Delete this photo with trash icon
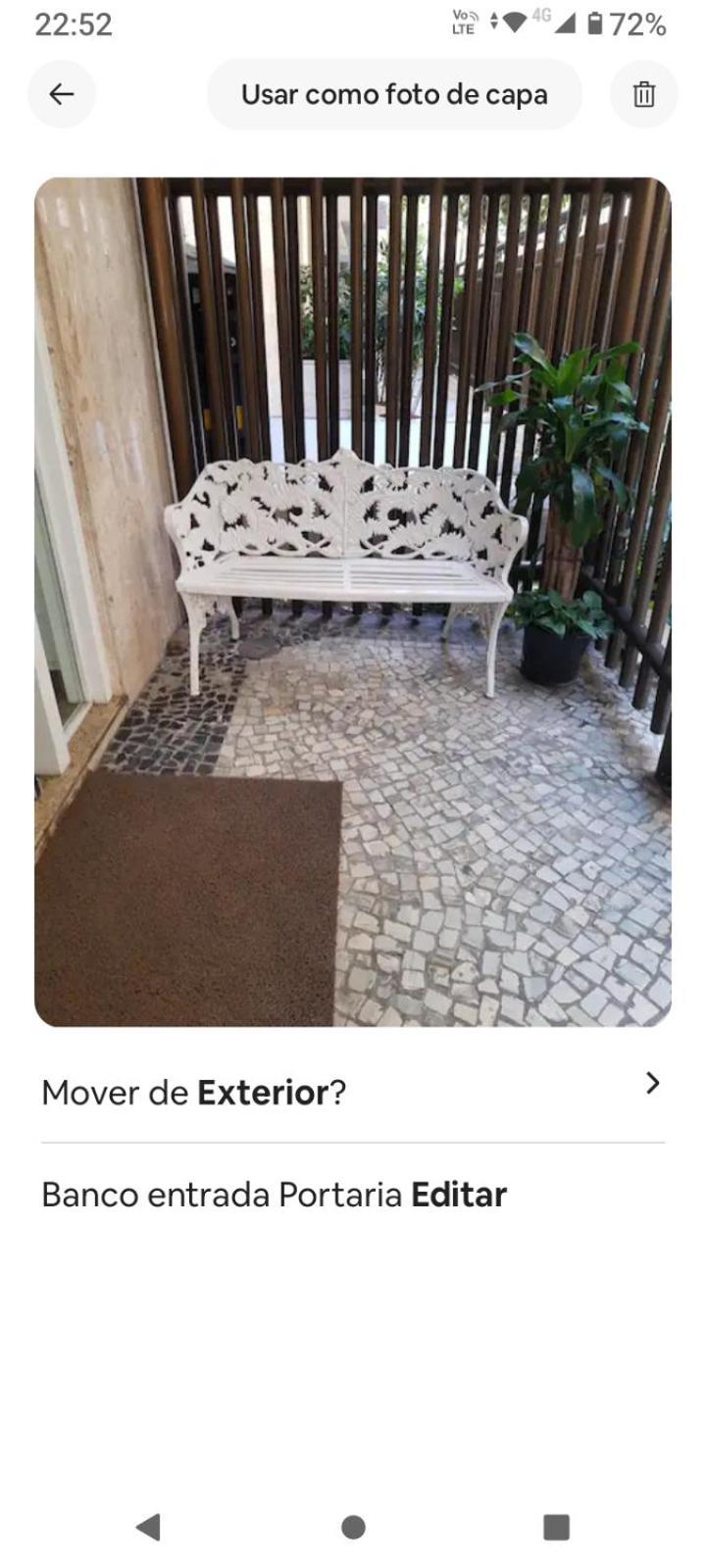 click(643, 94)
